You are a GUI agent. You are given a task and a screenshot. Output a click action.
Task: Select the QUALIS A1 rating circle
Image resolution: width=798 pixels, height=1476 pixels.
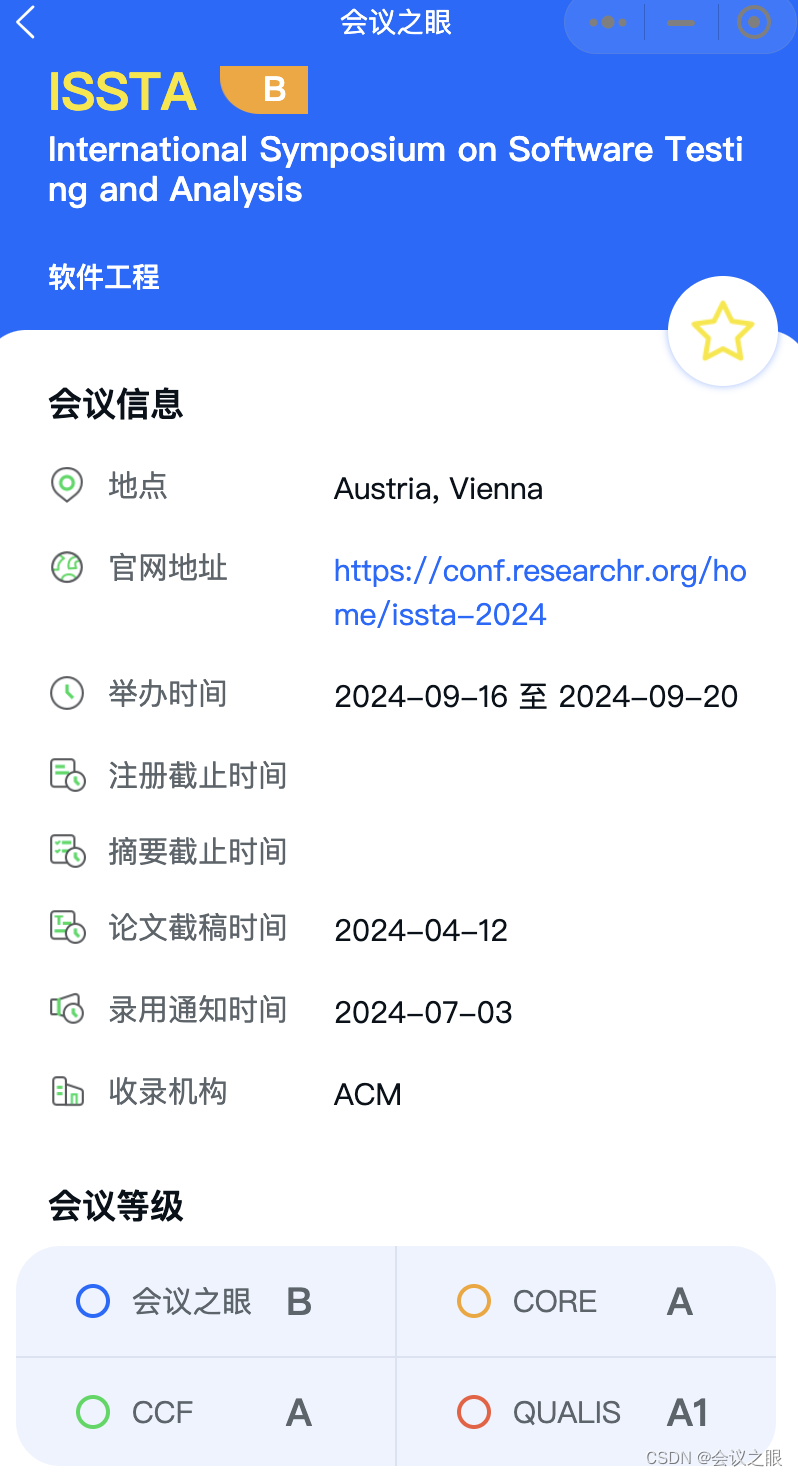[x=474, y=1412]
